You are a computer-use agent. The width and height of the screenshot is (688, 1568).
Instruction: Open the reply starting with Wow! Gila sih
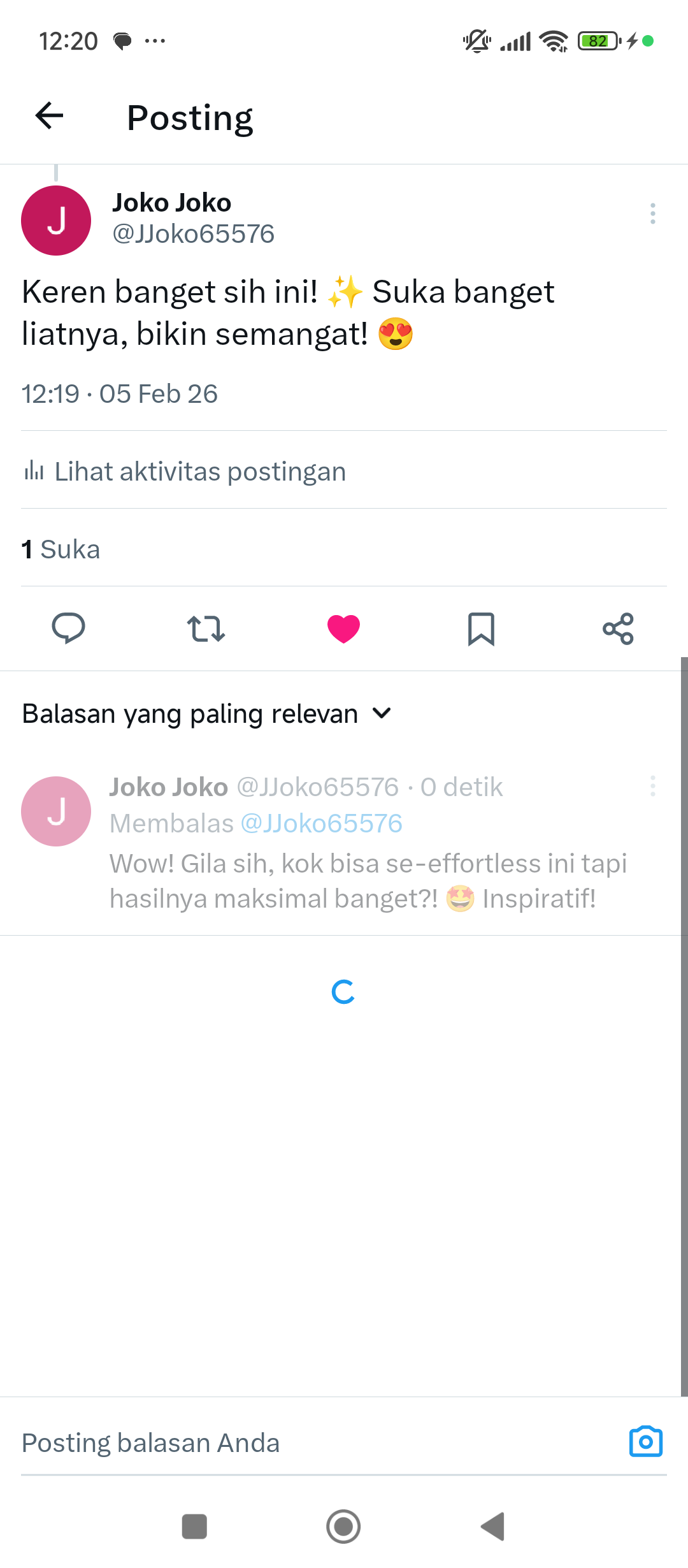tap(368, 881)
